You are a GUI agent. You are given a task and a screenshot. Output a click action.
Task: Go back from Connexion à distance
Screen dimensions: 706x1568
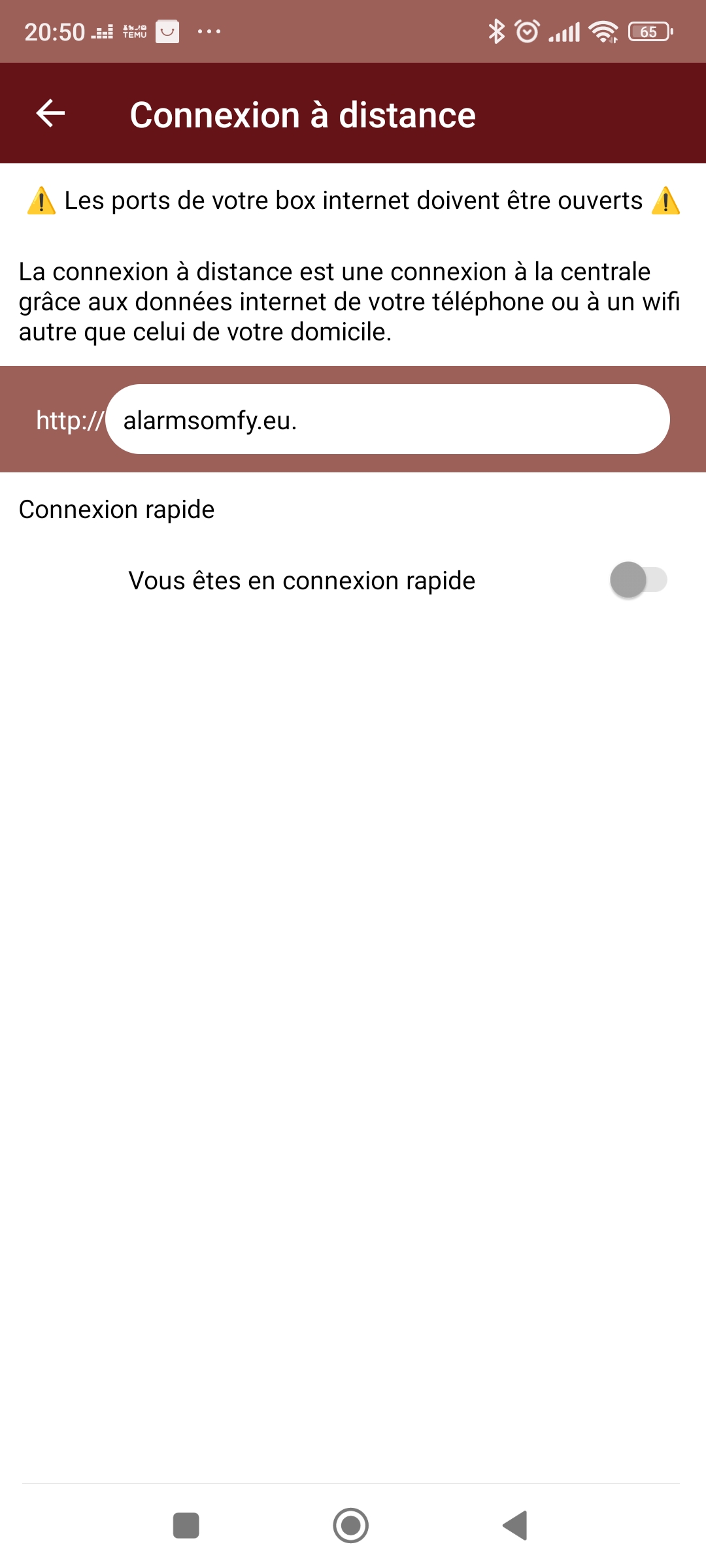pyautogui.click(x=50, y=114)
